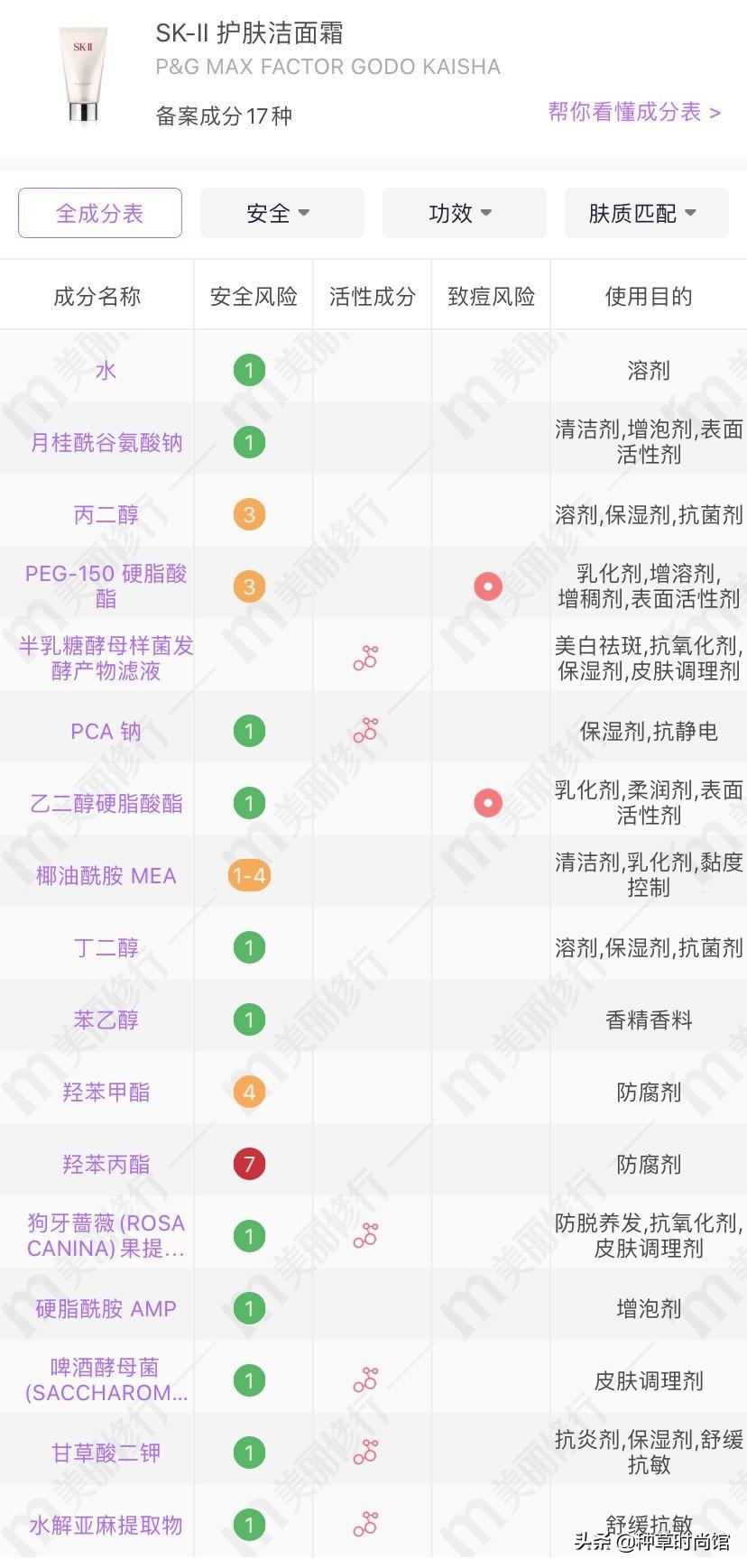
Task: Open 硬脂酰胺 AMP ingredient details
Action: (106, 1308)
